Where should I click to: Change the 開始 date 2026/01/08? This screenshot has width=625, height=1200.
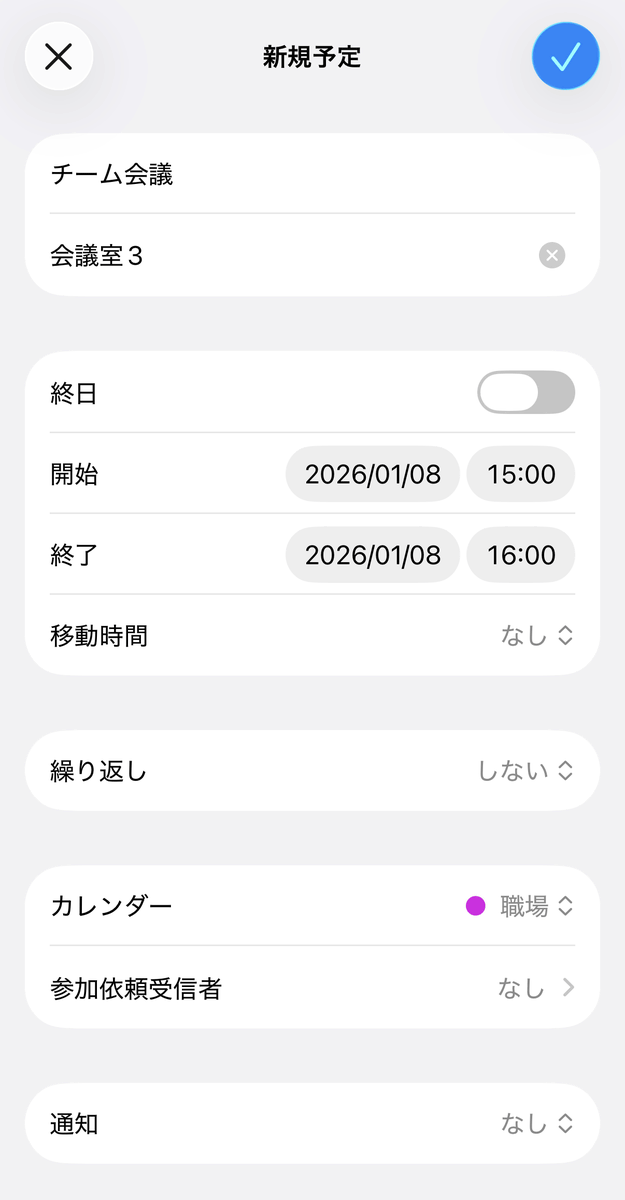point(372,474)
